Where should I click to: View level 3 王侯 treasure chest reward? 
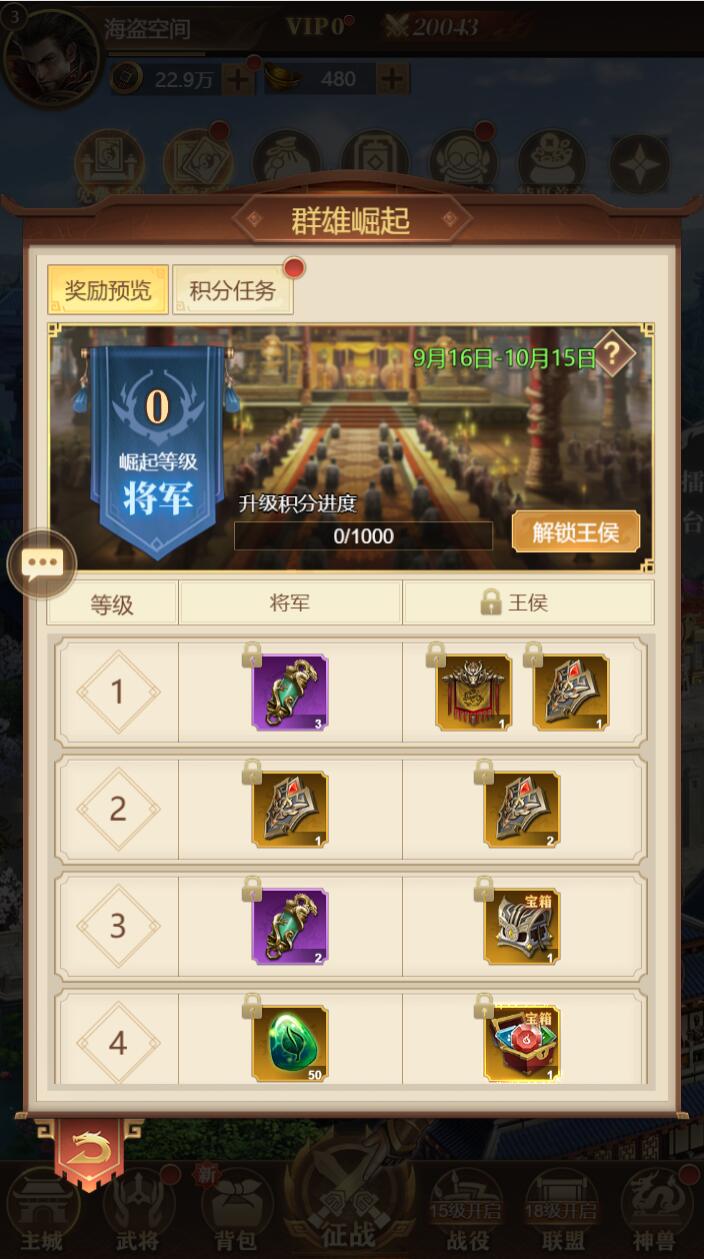coord(522,926)
